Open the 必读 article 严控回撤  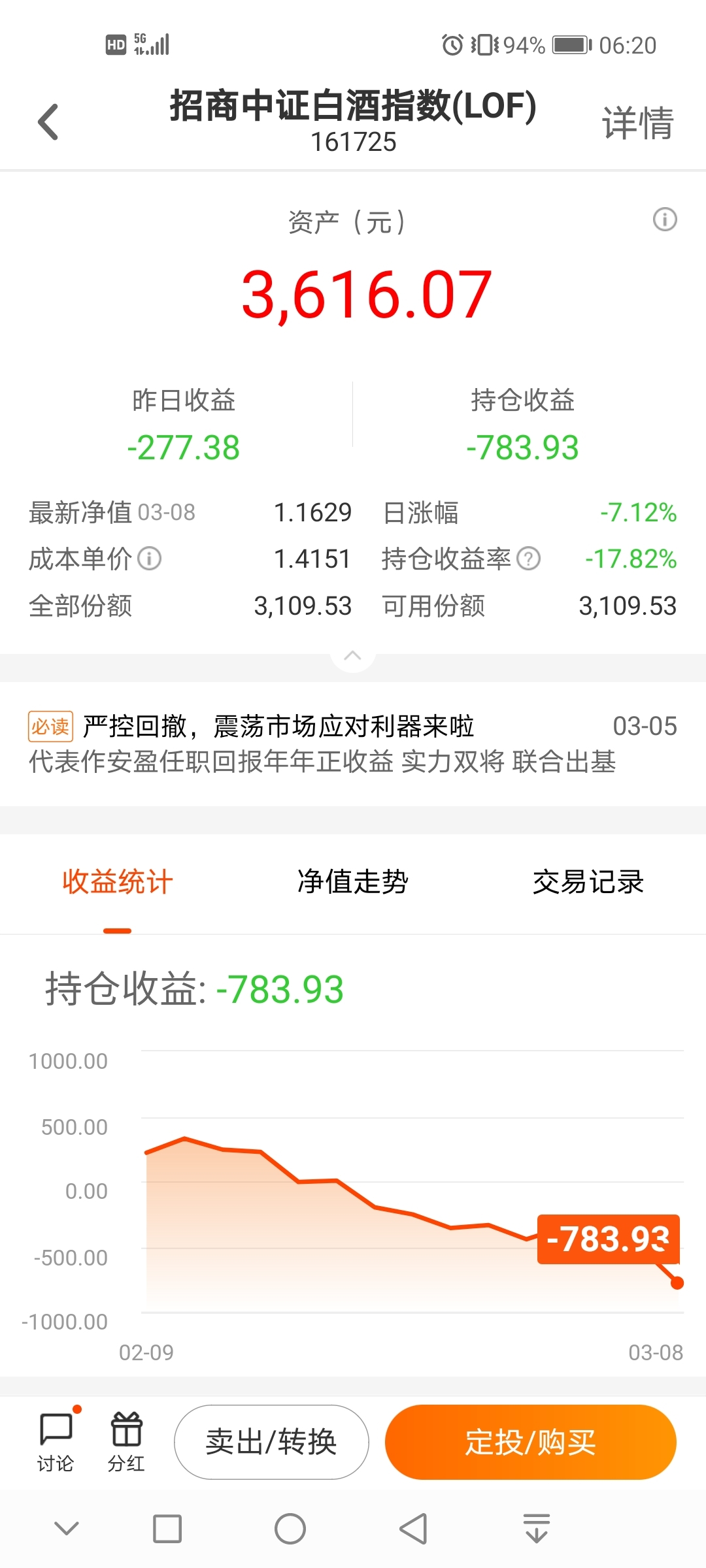[353, 743]
